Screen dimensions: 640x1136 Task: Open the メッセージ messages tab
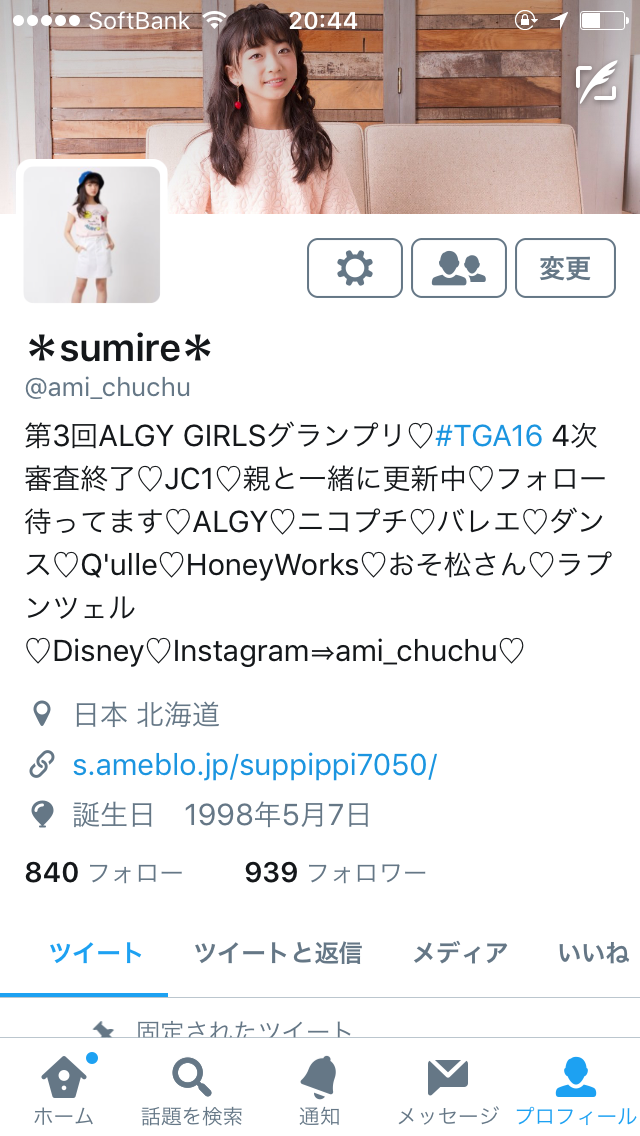[448, 1090]
